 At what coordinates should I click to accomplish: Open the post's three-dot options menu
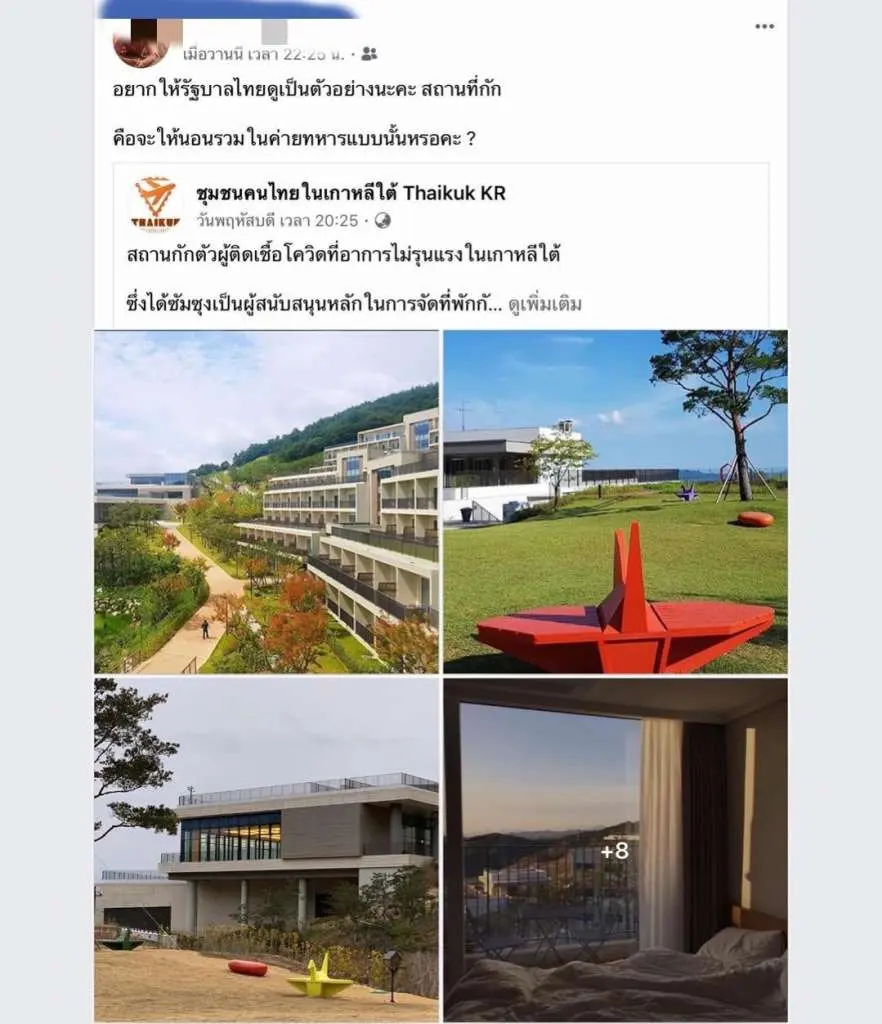(764, 27)
